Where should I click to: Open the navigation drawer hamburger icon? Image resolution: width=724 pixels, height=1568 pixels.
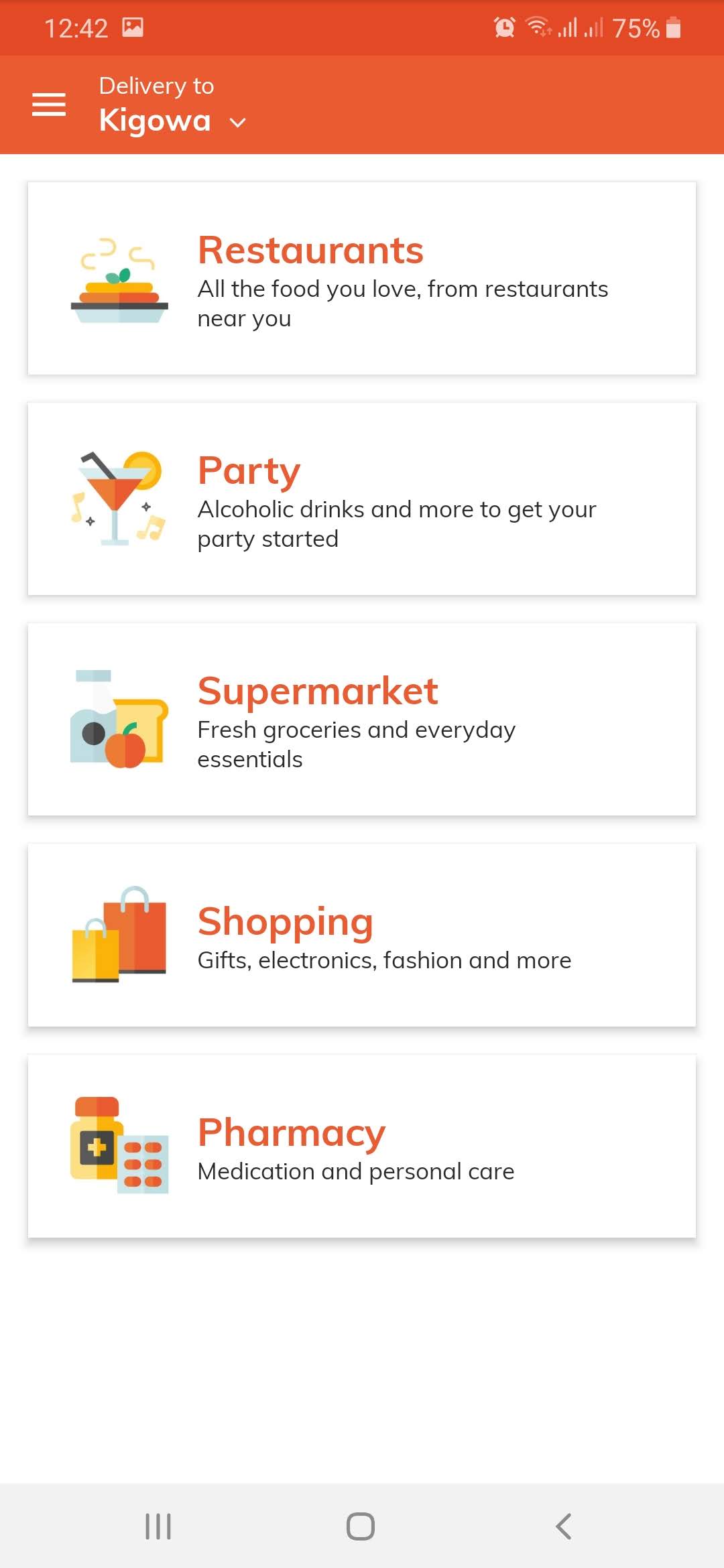[x=48, y=104]
